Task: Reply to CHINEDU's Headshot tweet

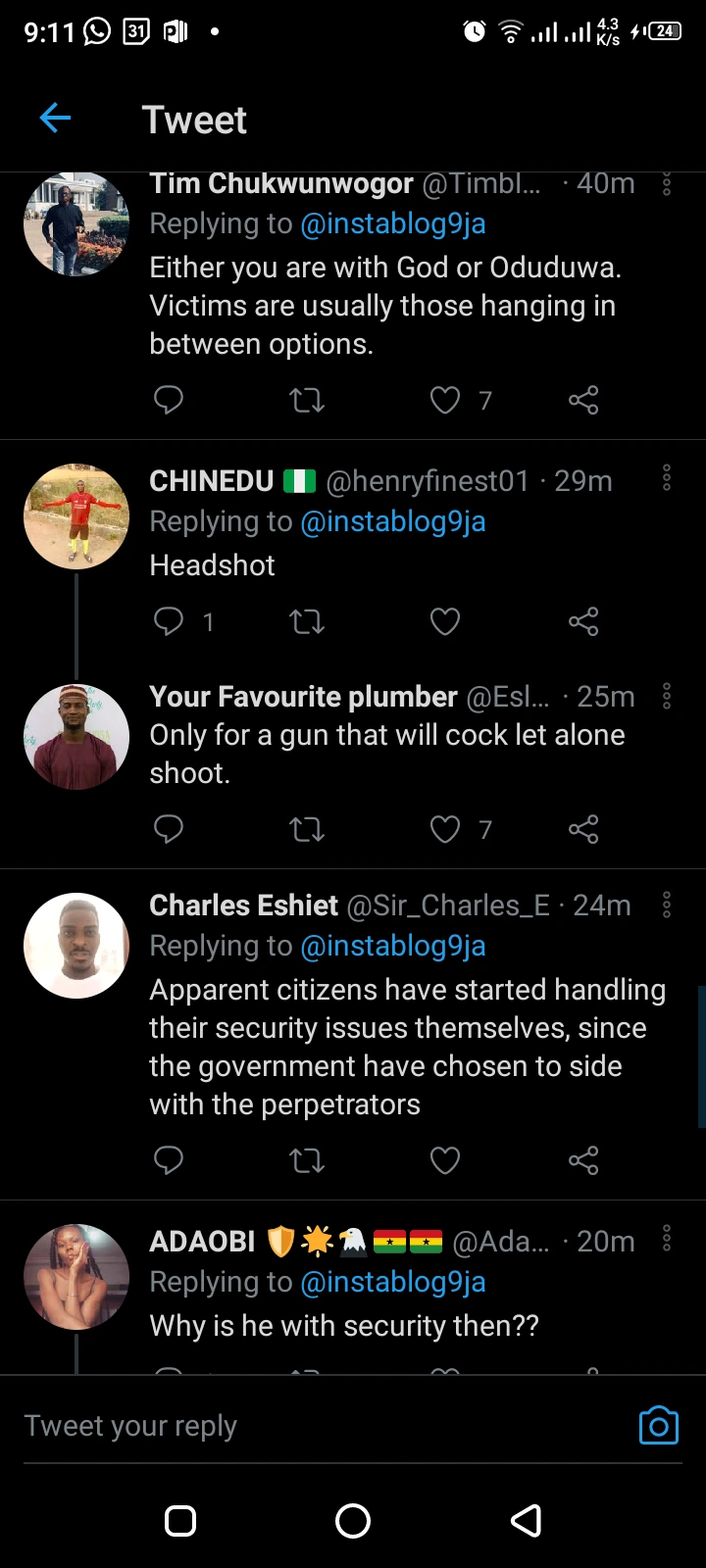Action: [169, 621]
